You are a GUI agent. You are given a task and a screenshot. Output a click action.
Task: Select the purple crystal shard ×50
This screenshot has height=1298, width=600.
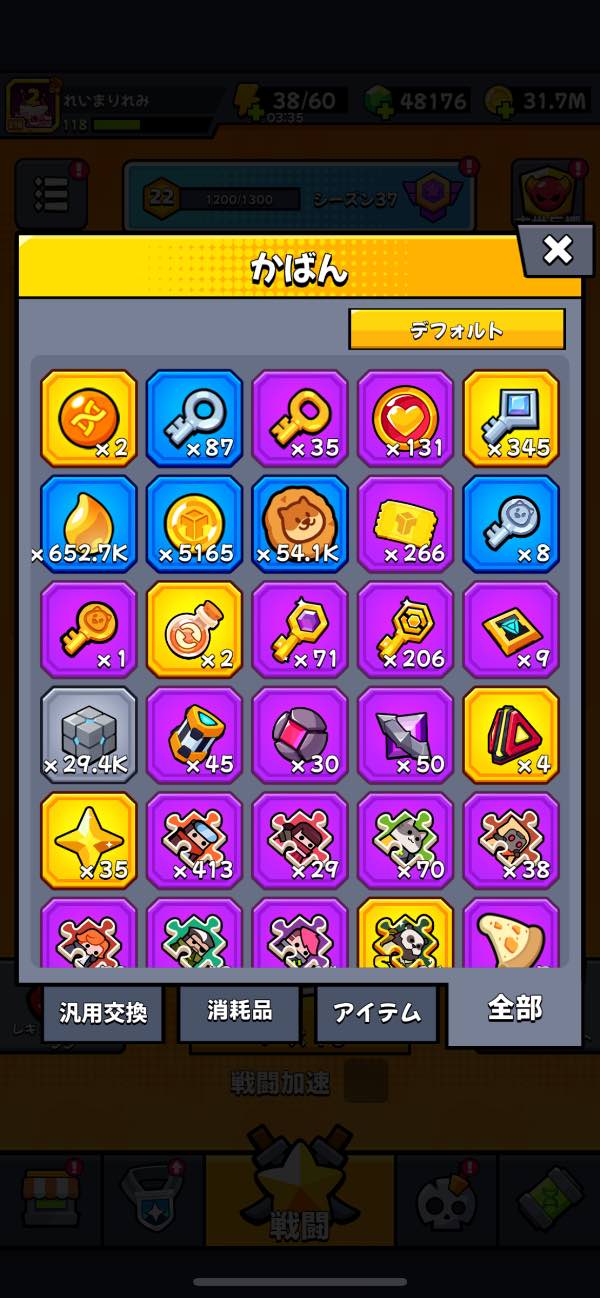[405, 735]
